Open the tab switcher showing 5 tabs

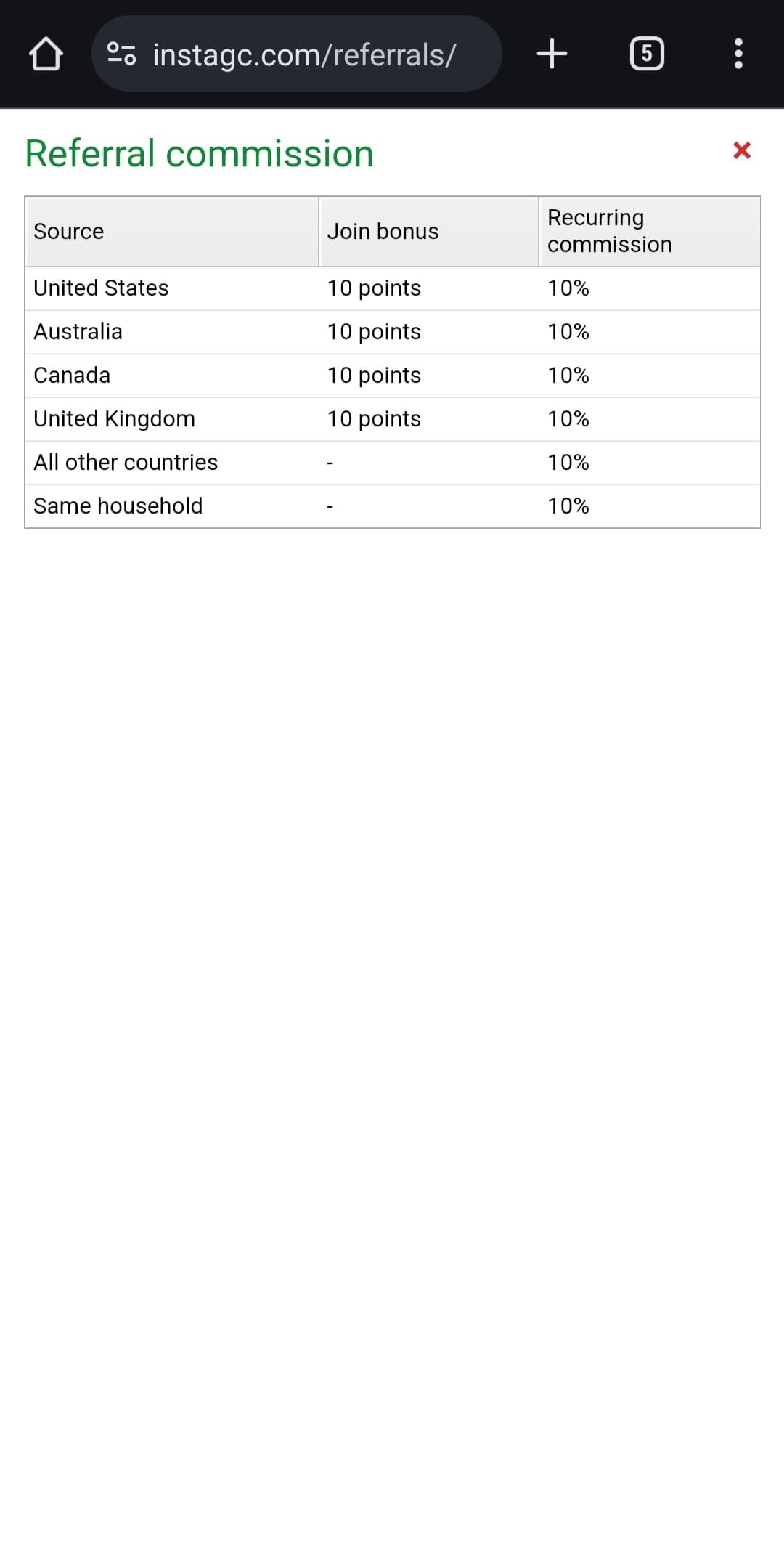[x=647, y=54]
